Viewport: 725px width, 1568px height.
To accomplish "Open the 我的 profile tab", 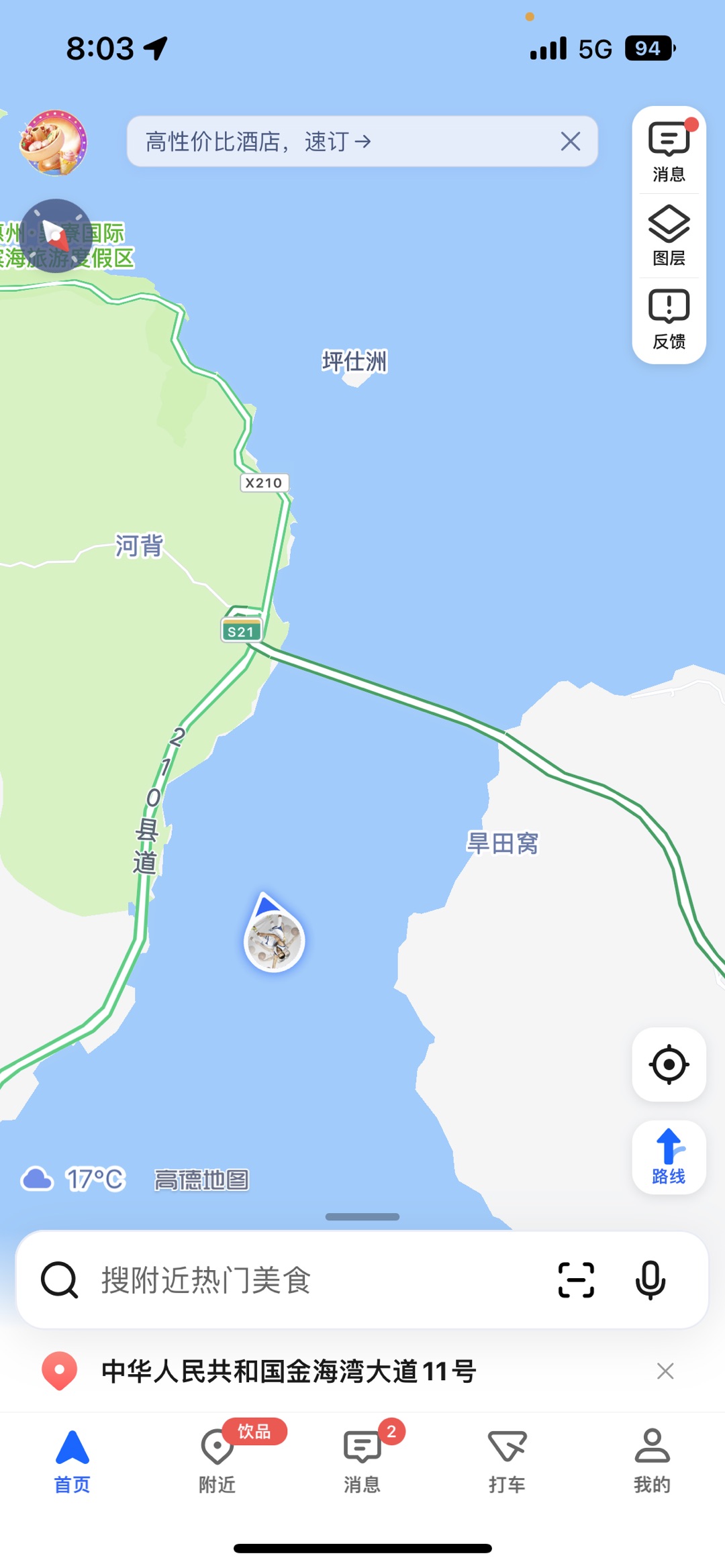I will pos(652,1459).
